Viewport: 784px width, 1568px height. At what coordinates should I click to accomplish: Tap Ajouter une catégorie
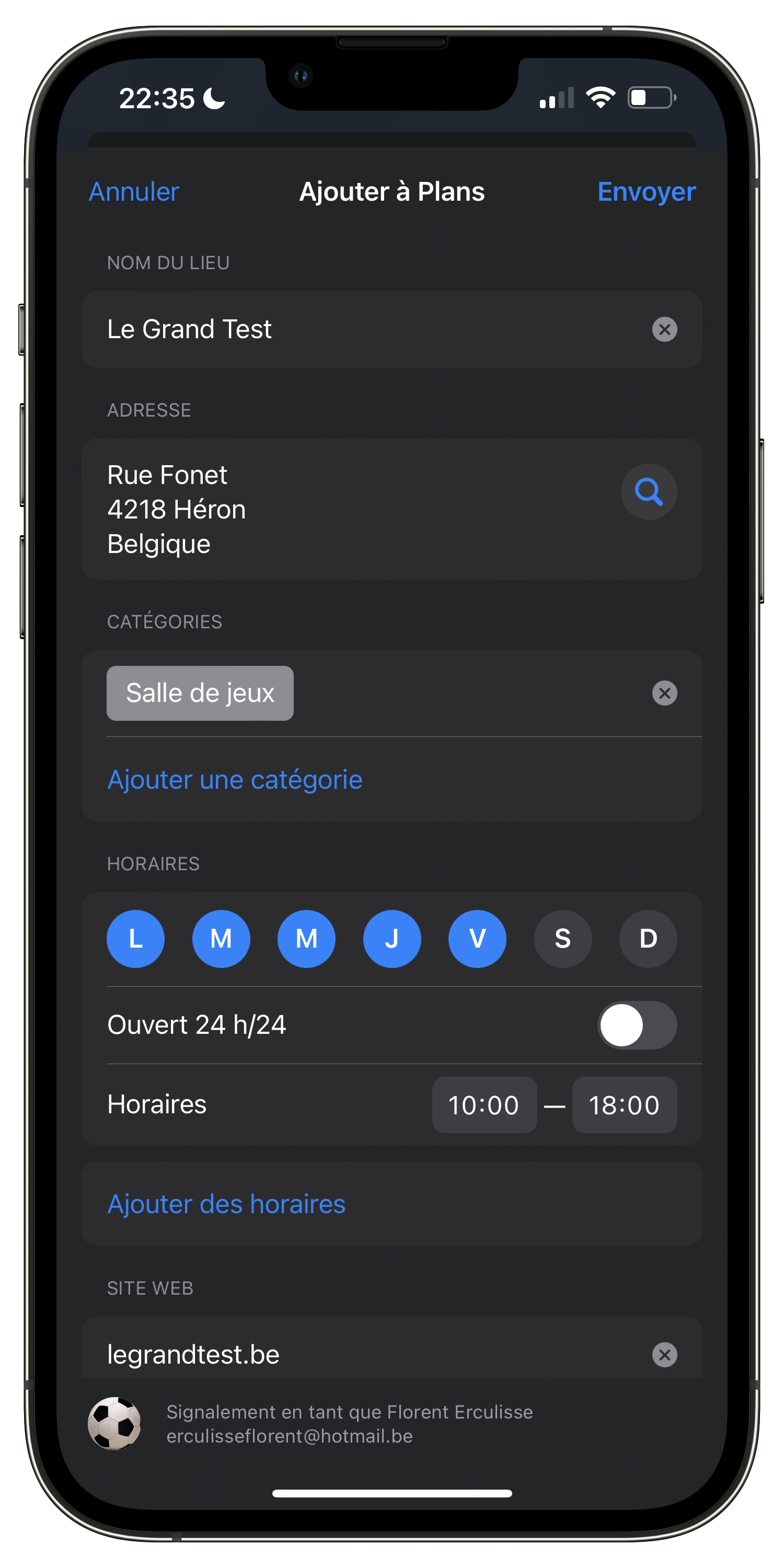(x=235, y=779)
